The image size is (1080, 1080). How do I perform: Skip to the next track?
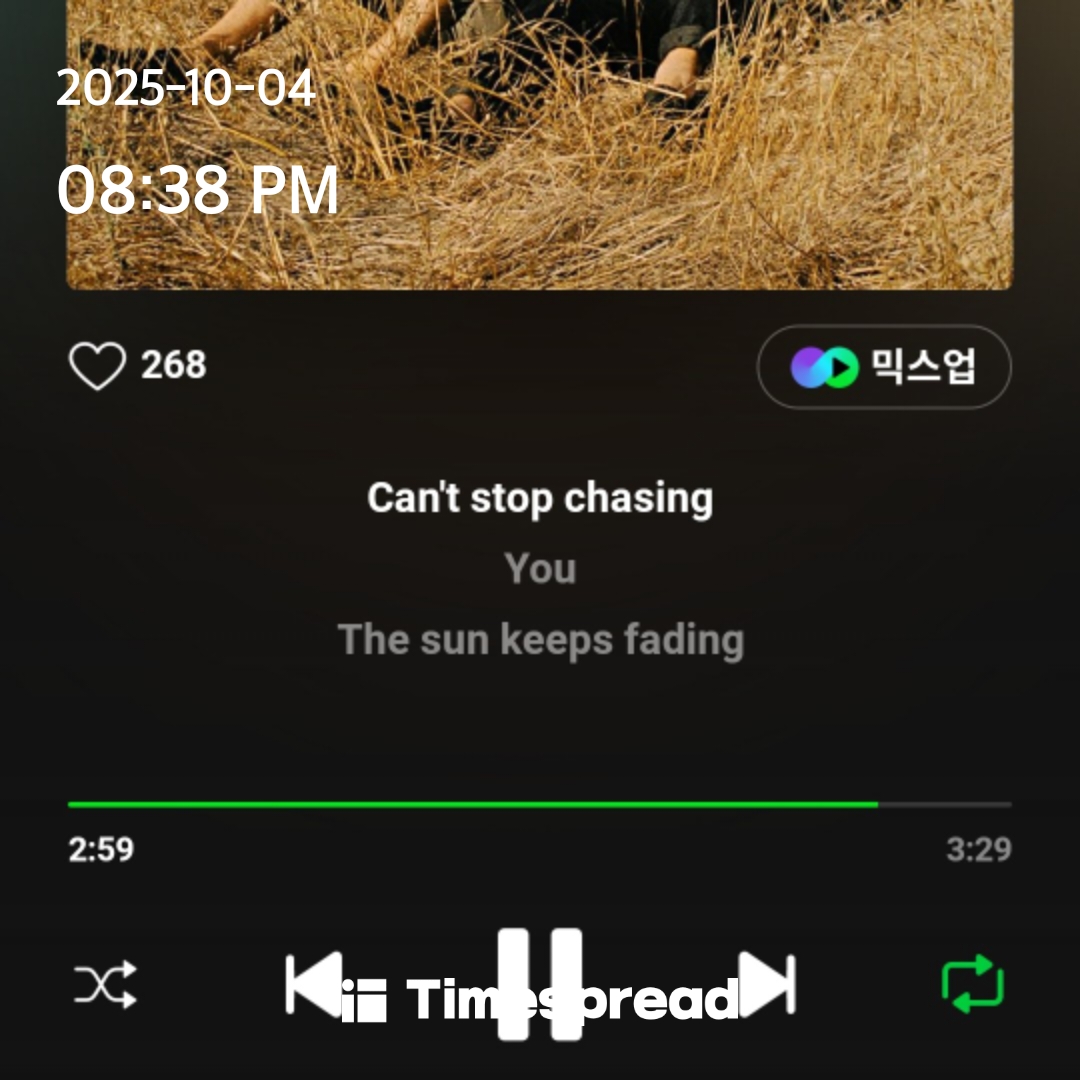click(x=768, y=985)
